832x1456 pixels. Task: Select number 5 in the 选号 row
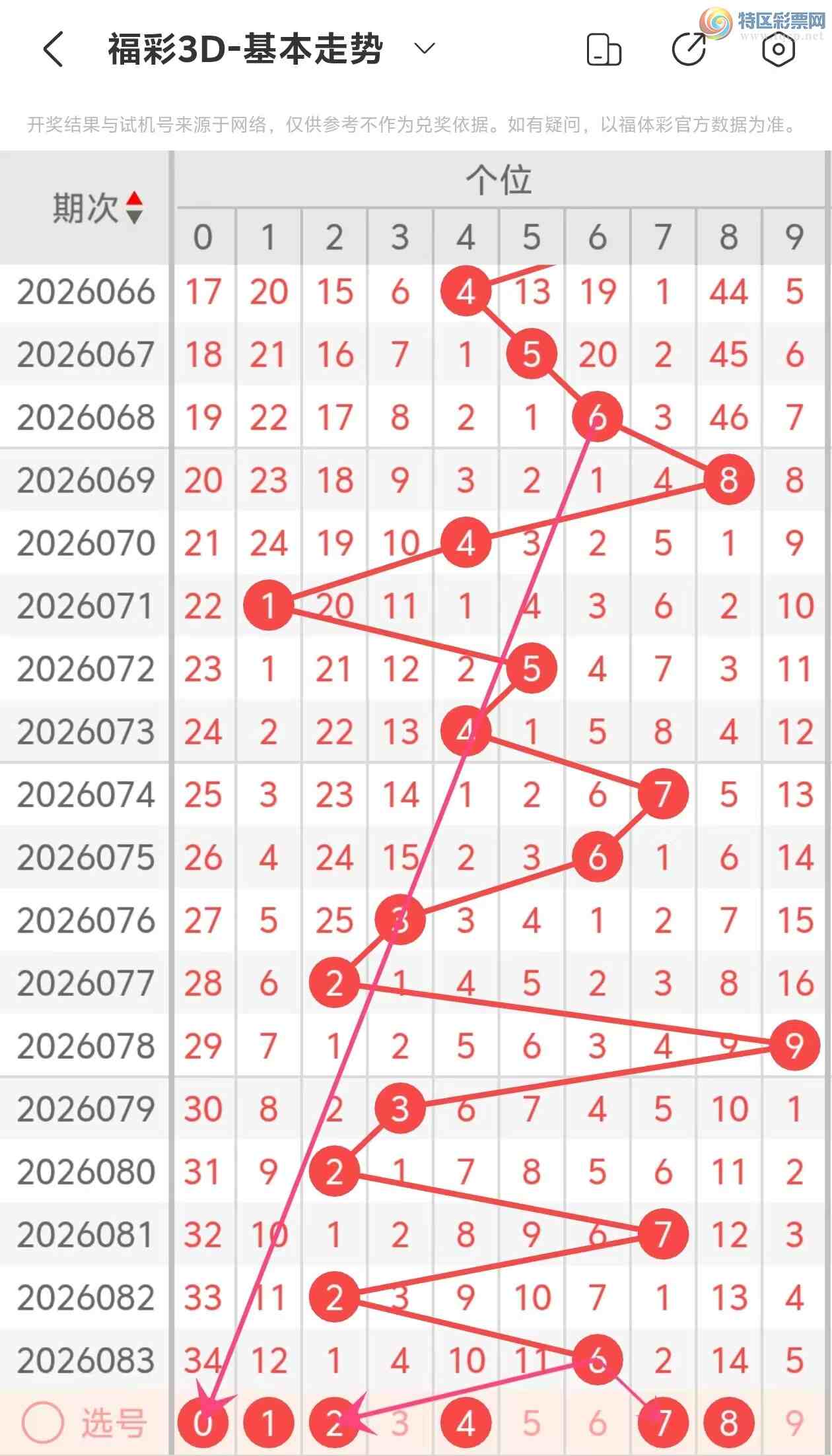coord(532,1423)
